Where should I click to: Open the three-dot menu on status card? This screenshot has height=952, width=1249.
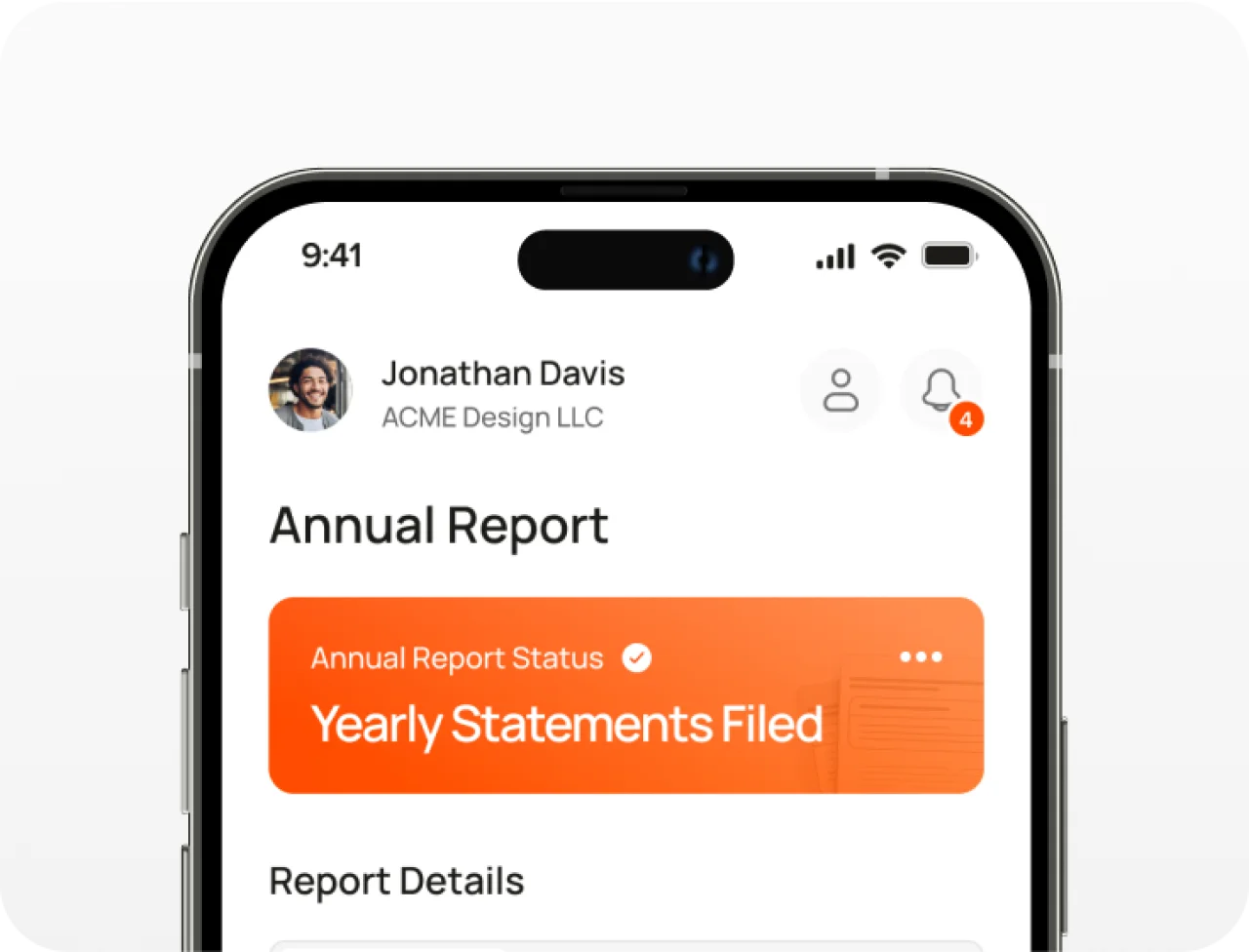tap(920, 656)
